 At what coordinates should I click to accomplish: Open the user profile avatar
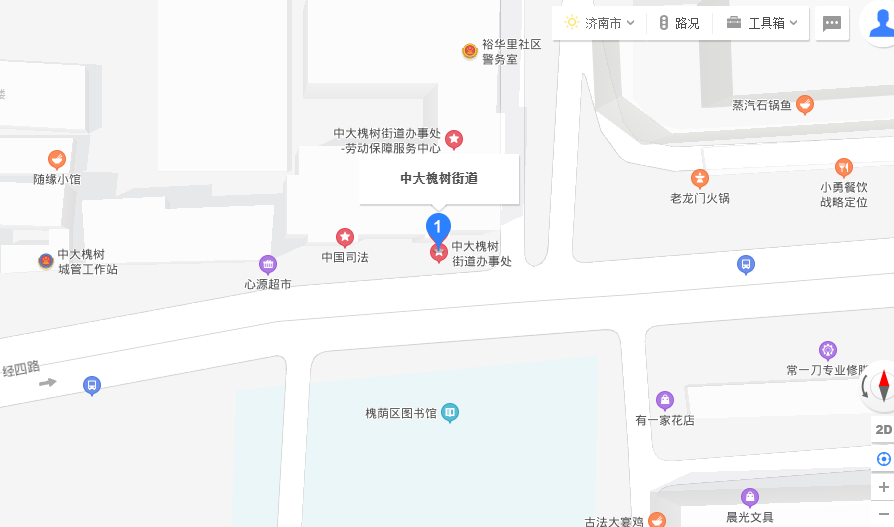880,24
